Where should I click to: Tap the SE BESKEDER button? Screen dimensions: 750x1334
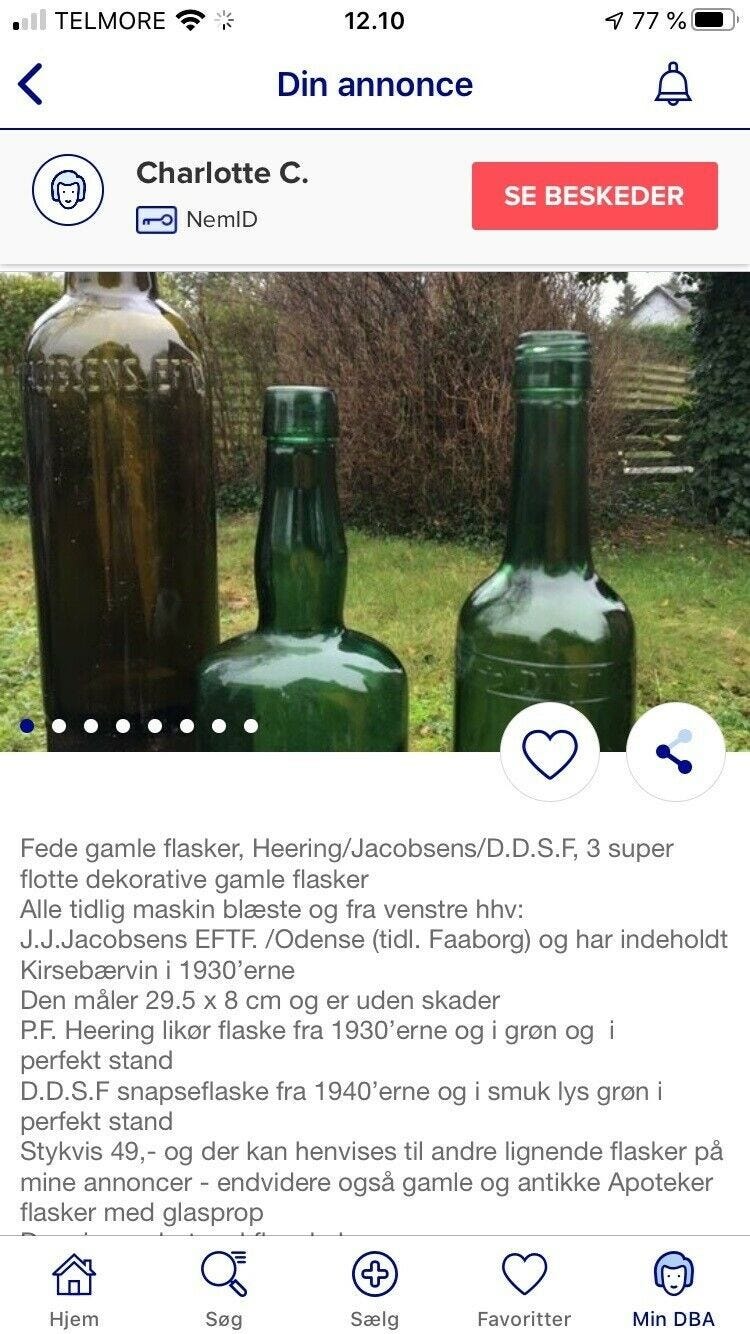click(594, 196)
